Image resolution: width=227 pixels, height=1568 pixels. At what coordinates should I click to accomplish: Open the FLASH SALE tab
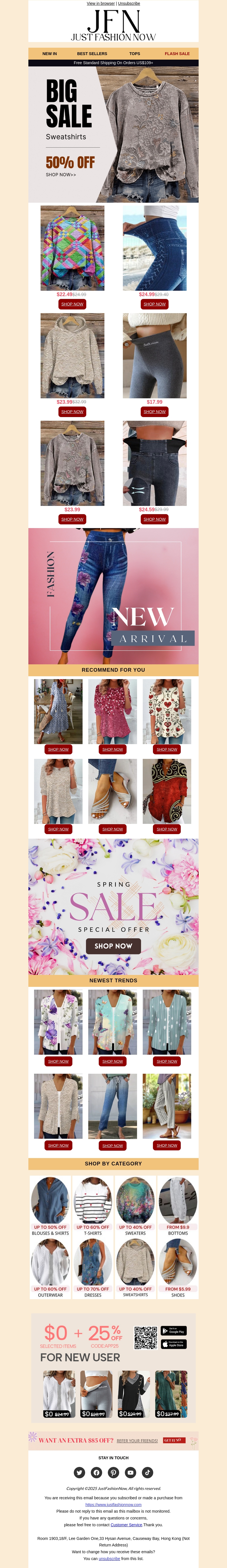[x=177, y=54]
